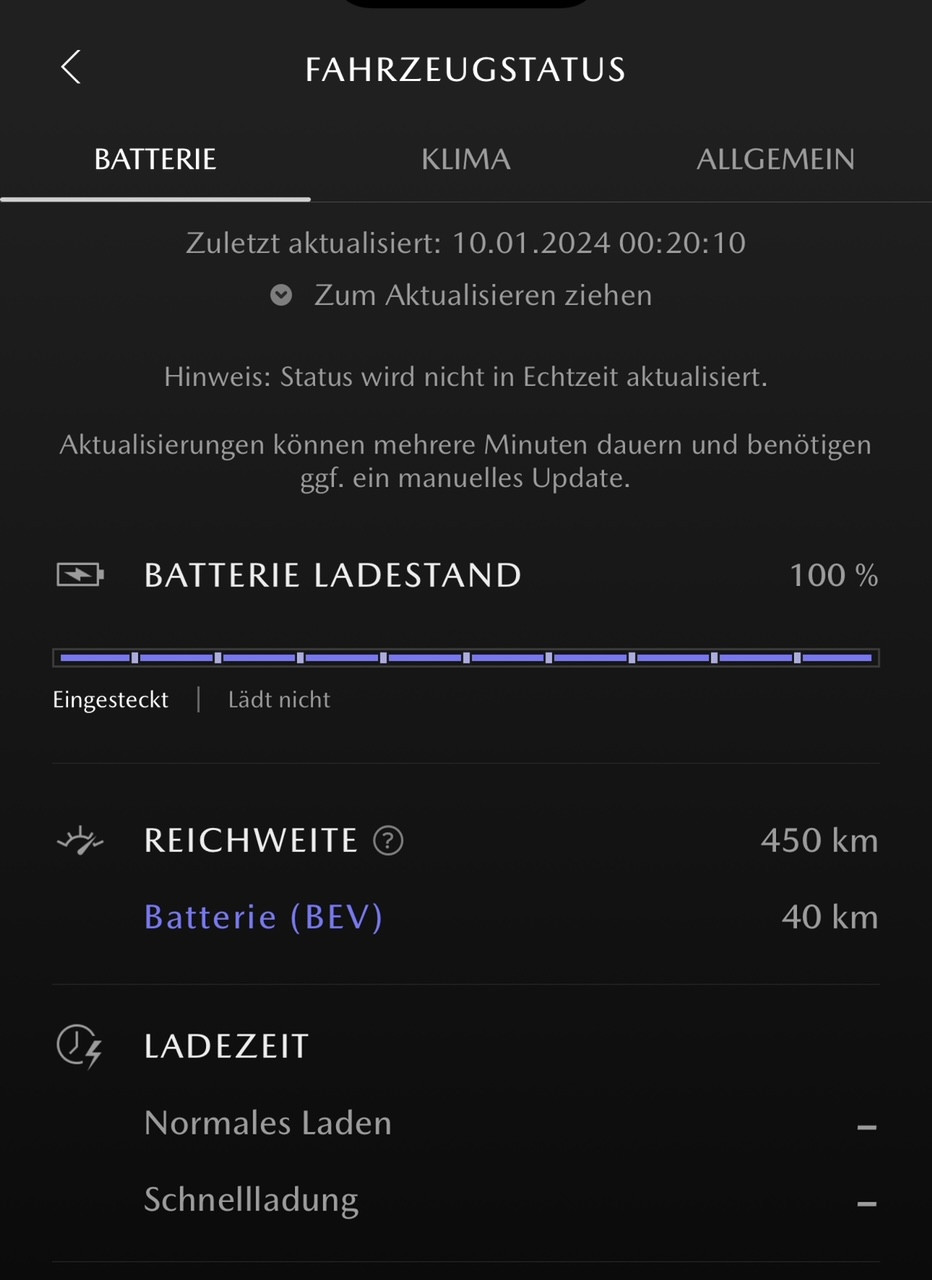932x1280 pixels.
Task: Expand the Normales Laden charging details
Action: pyautogui.click(x=268, y=1122)
